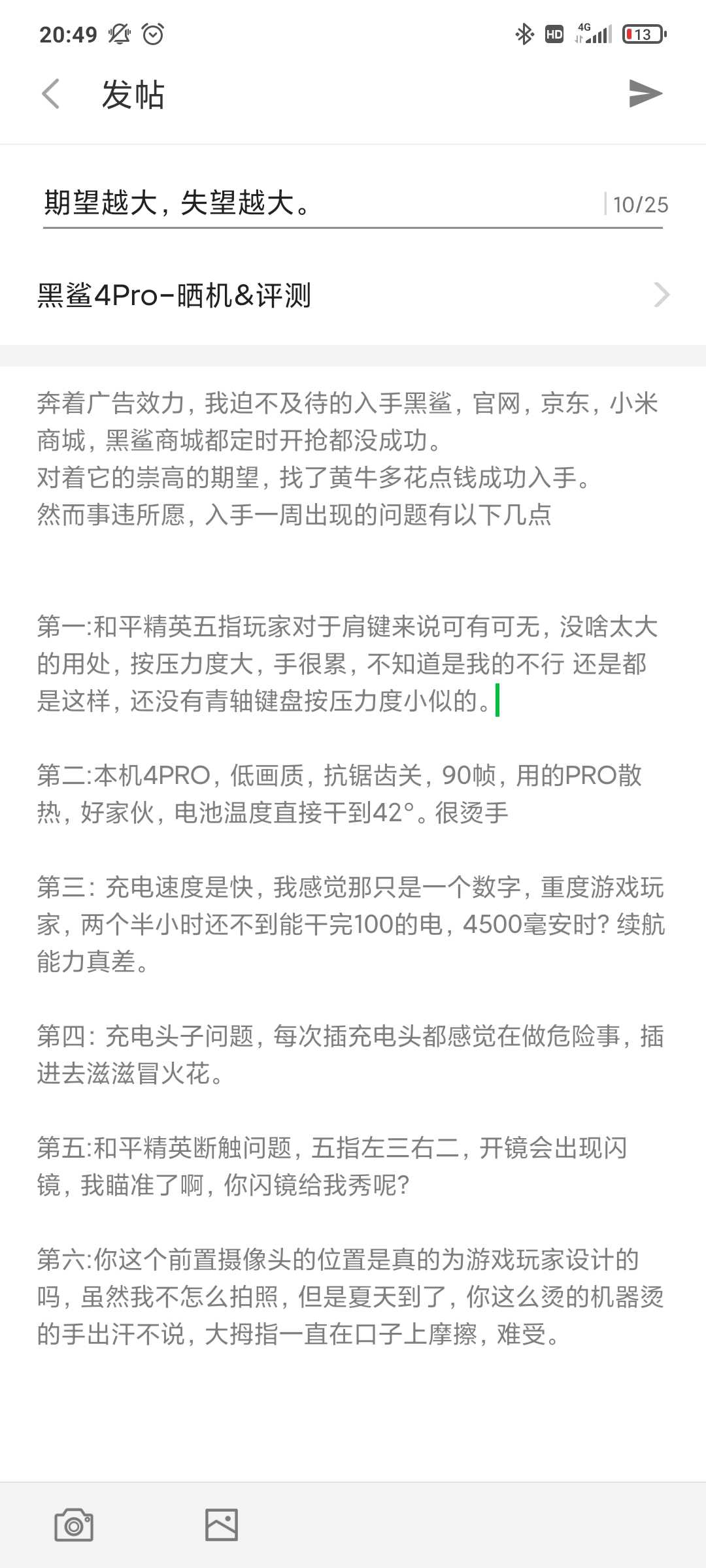Send the post with the paper-plane icon

coord(645,93)
